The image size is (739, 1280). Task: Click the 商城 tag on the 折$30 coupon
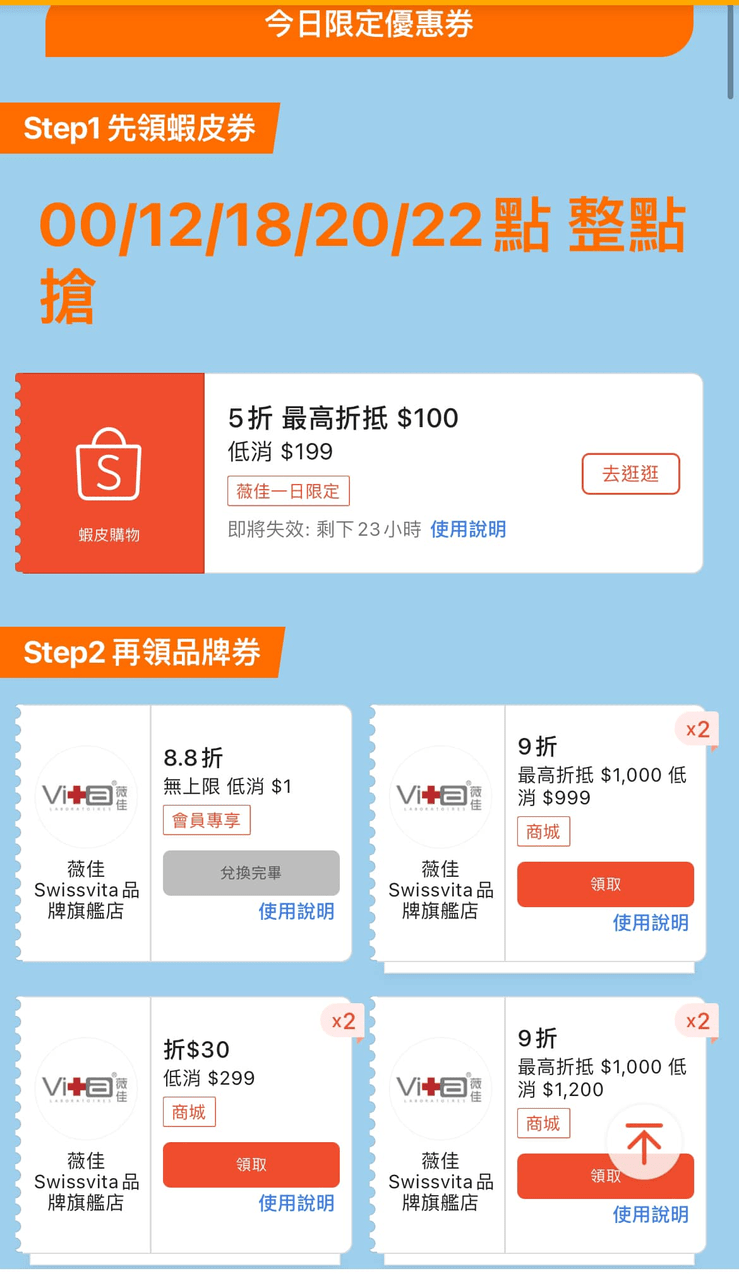click(x=189, y=1111)
